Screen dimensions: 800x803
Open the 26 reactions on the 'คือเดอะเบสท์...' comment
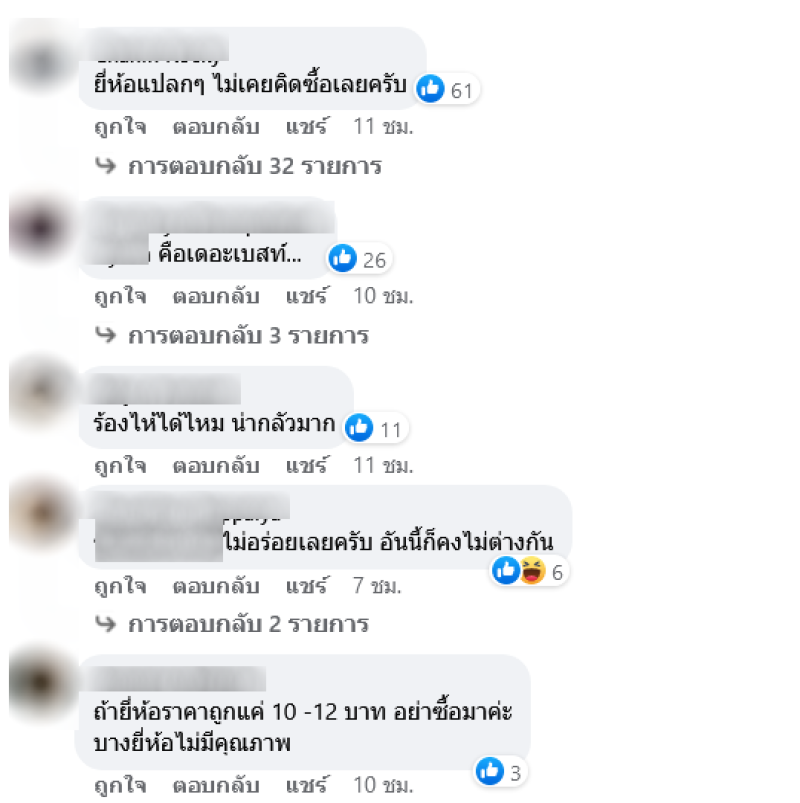[x=360, y=259]
